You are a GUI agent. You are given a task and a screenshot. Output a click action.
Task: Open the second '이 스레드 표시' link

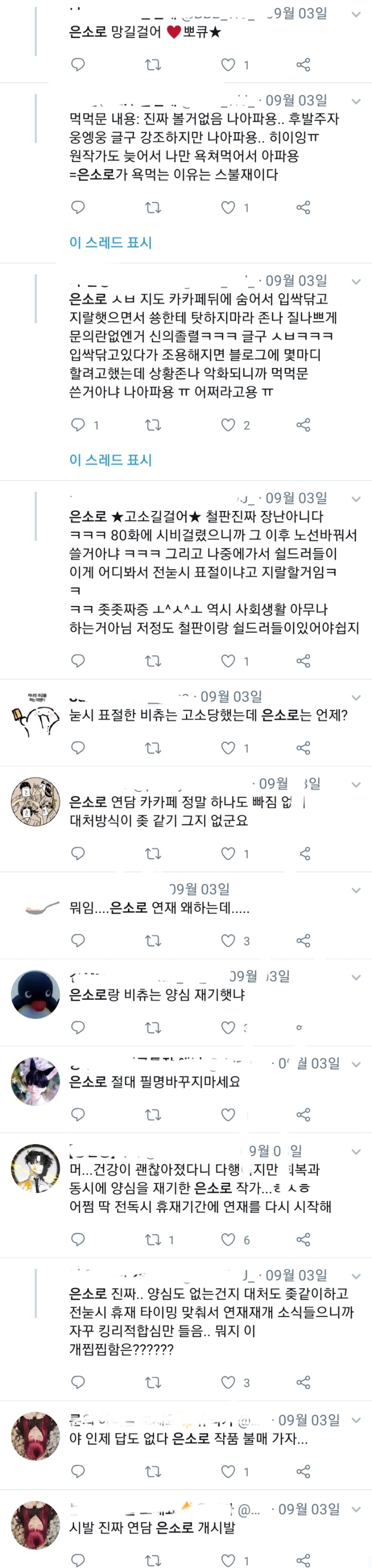110,459
